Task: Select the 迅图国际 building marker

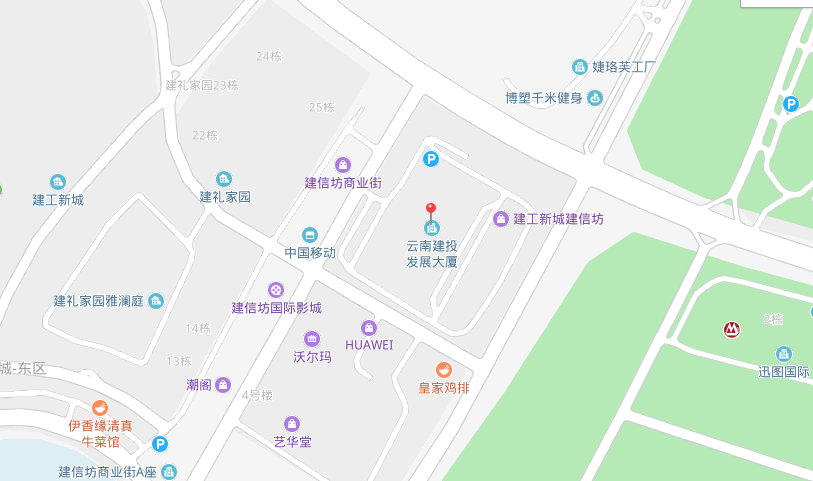Action: (x=784, y=353)
